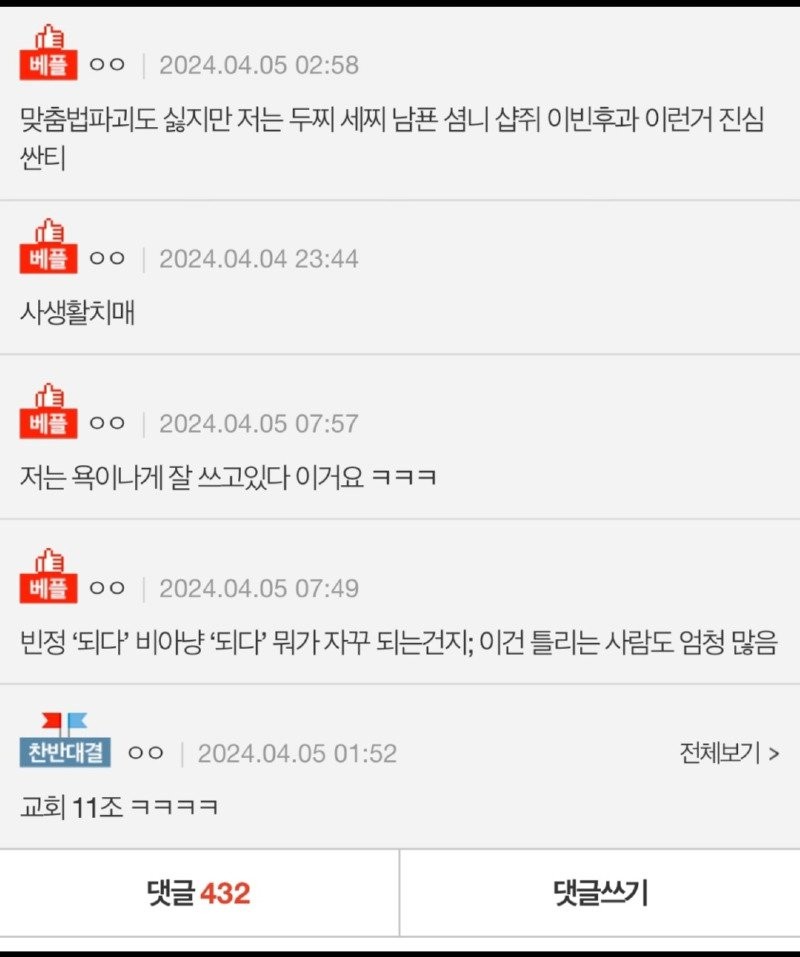Open the 교회 11조 찬반대결 comment

120,806
